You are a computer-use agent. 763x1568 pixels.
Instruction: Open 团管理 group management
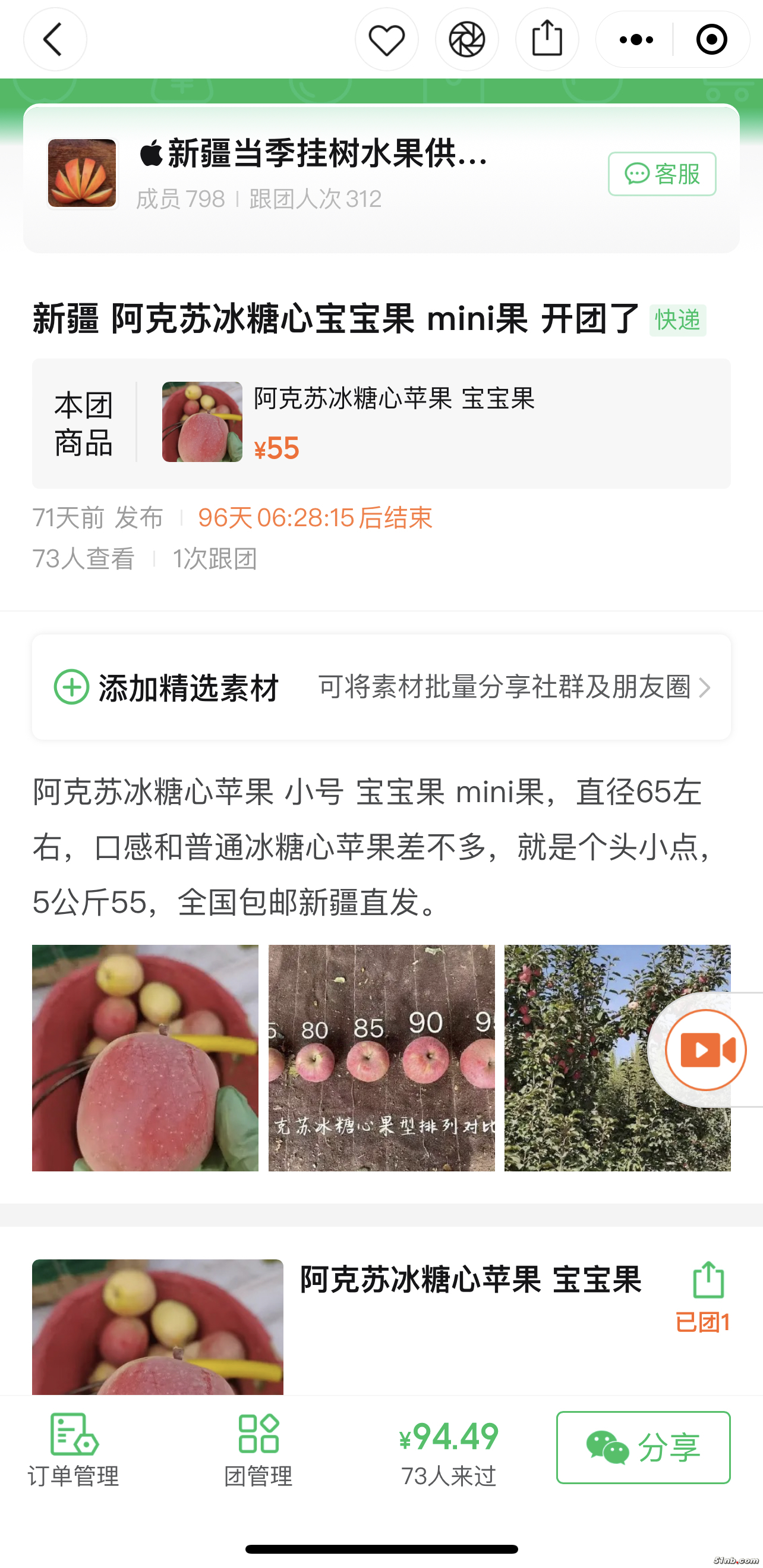tap(258, 1449)
